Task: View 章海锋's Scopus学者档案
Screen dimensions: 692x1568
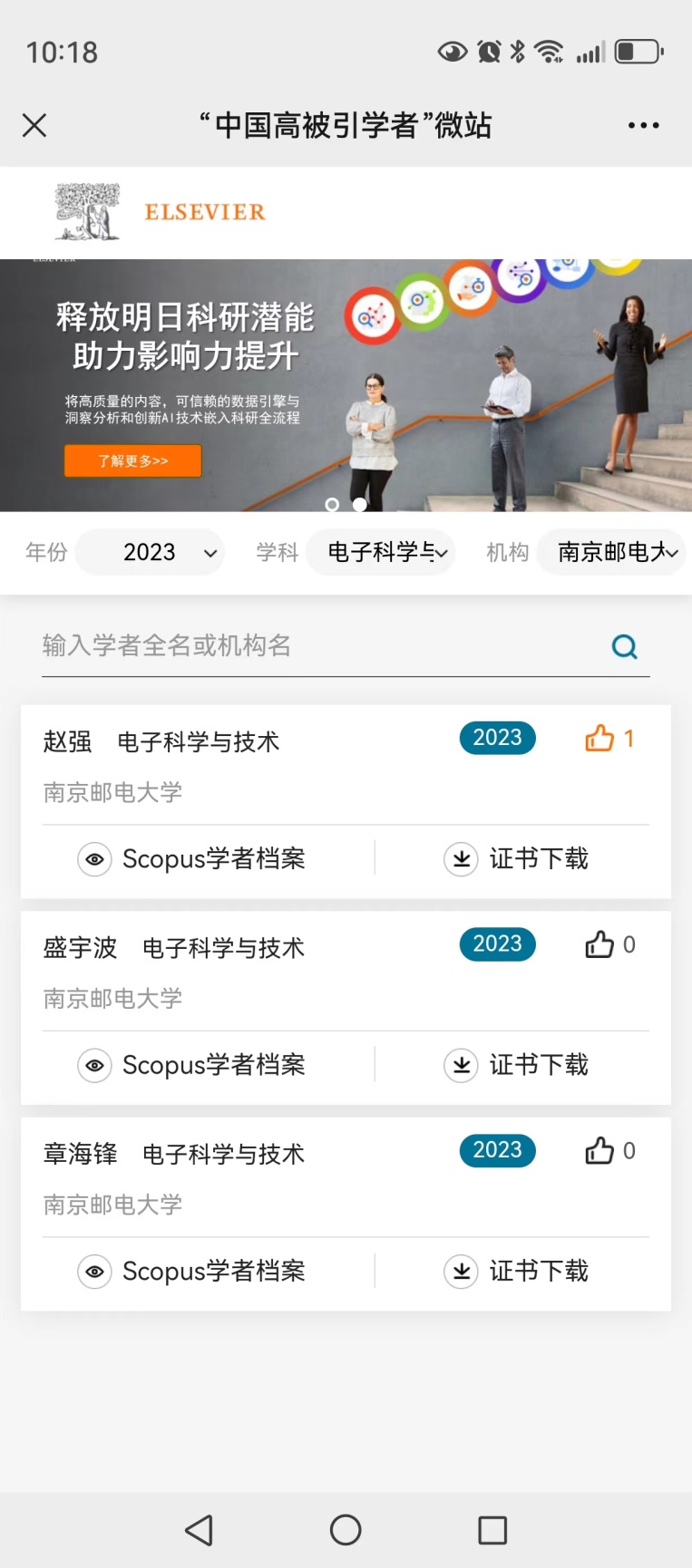Action: click(x=192, y=1271)
